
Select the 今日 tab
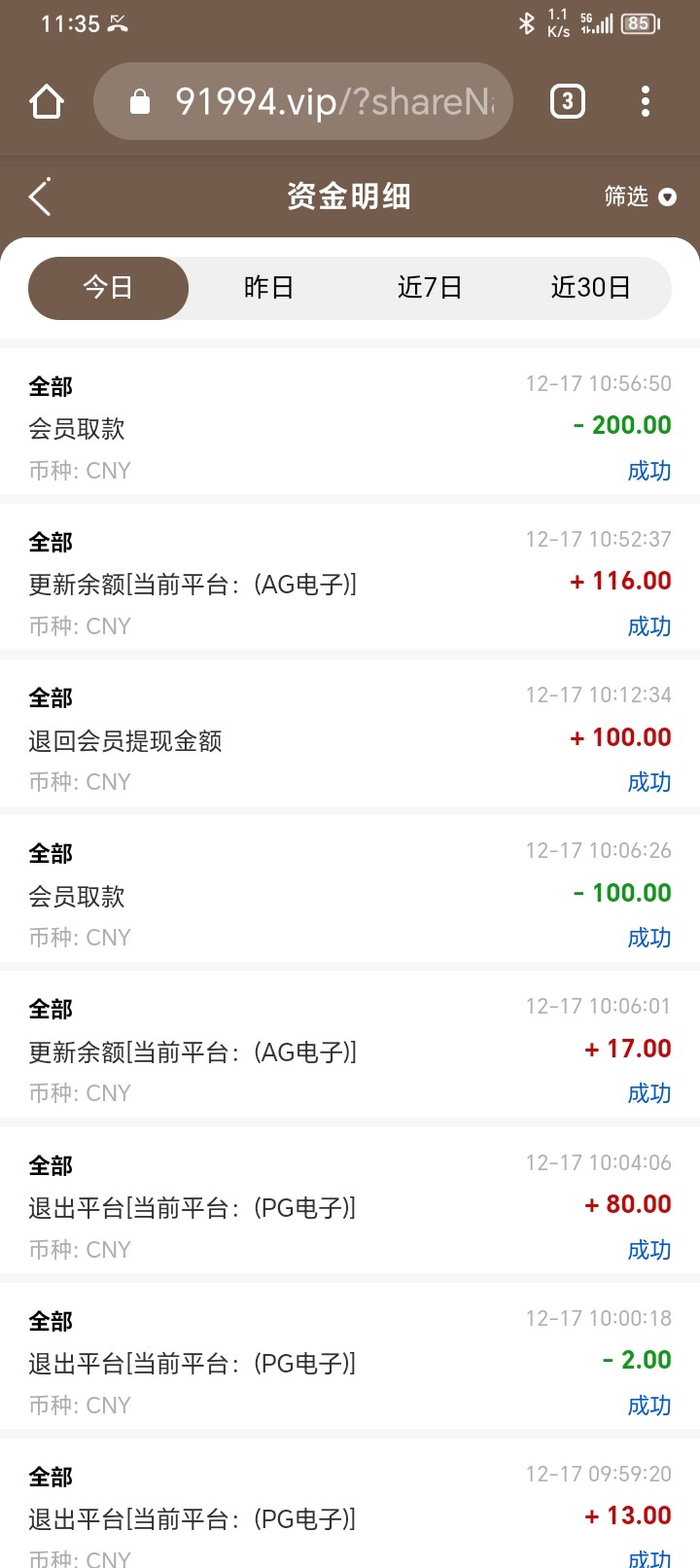(108, 288)
